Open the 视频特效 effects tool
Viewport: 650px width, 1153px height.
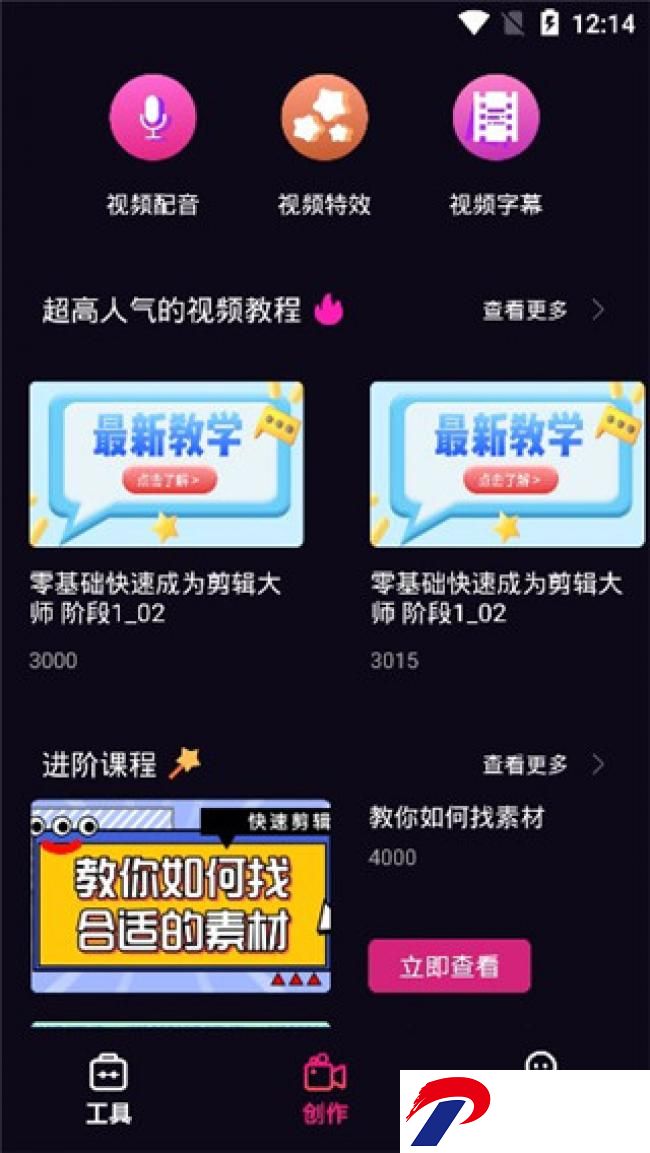pos(324,119)
